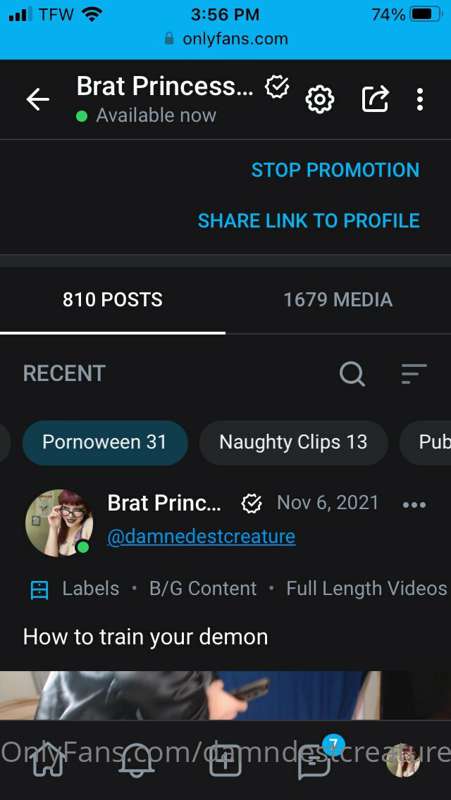Create a new post with plus icon
Screen dimensions: 451x800
[225, 760]
